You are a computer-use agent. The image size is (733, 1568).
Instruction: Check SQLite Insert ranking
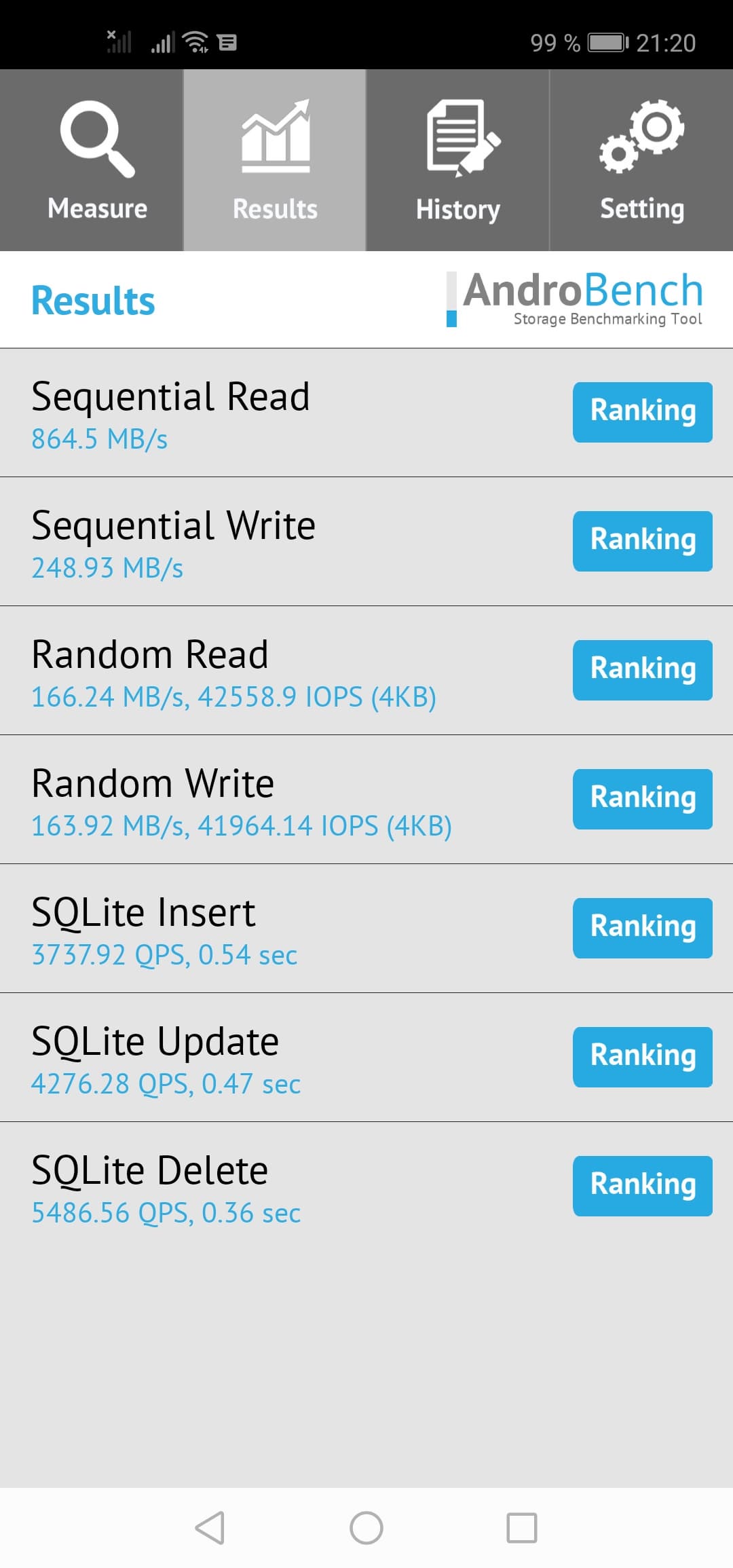[642, 928]
